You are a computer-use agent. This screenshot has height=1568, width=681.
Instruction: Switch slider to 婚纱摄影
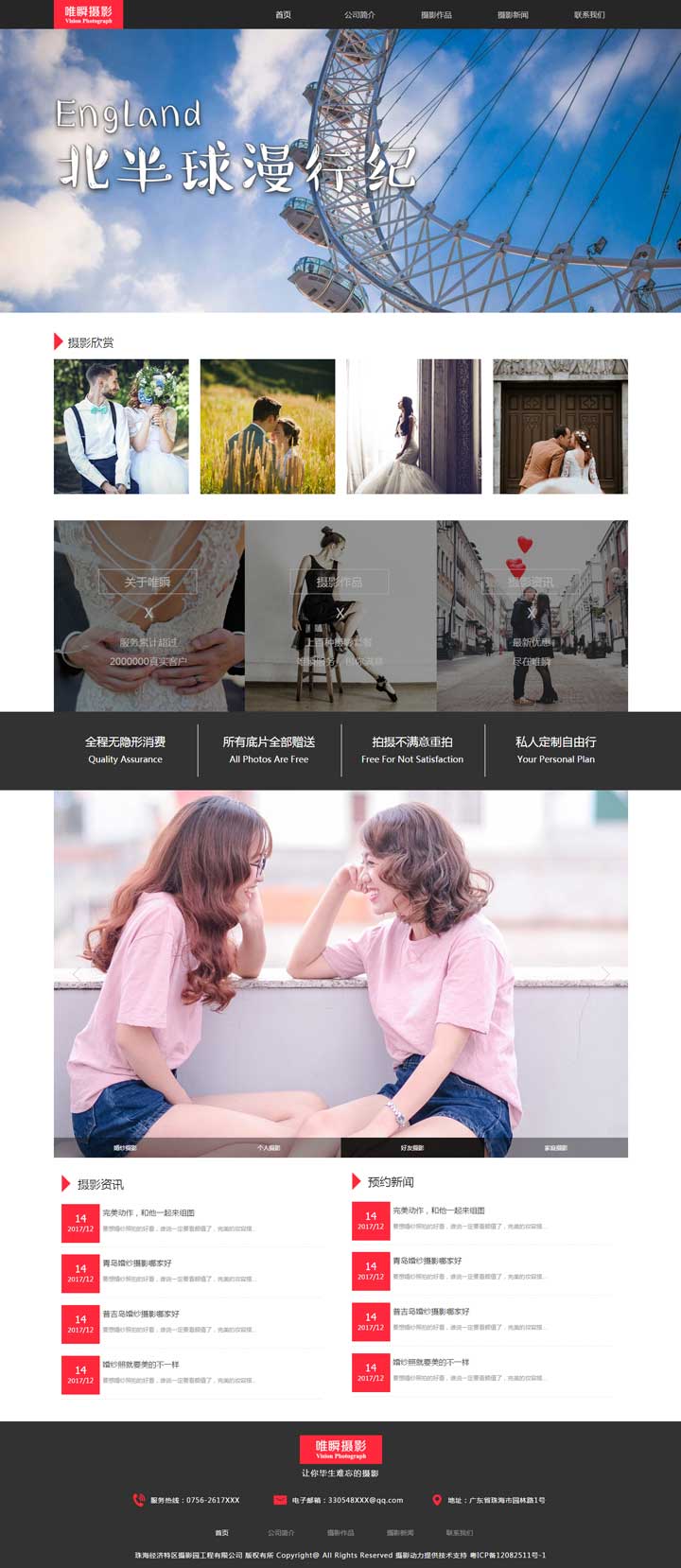(125, 1147)
